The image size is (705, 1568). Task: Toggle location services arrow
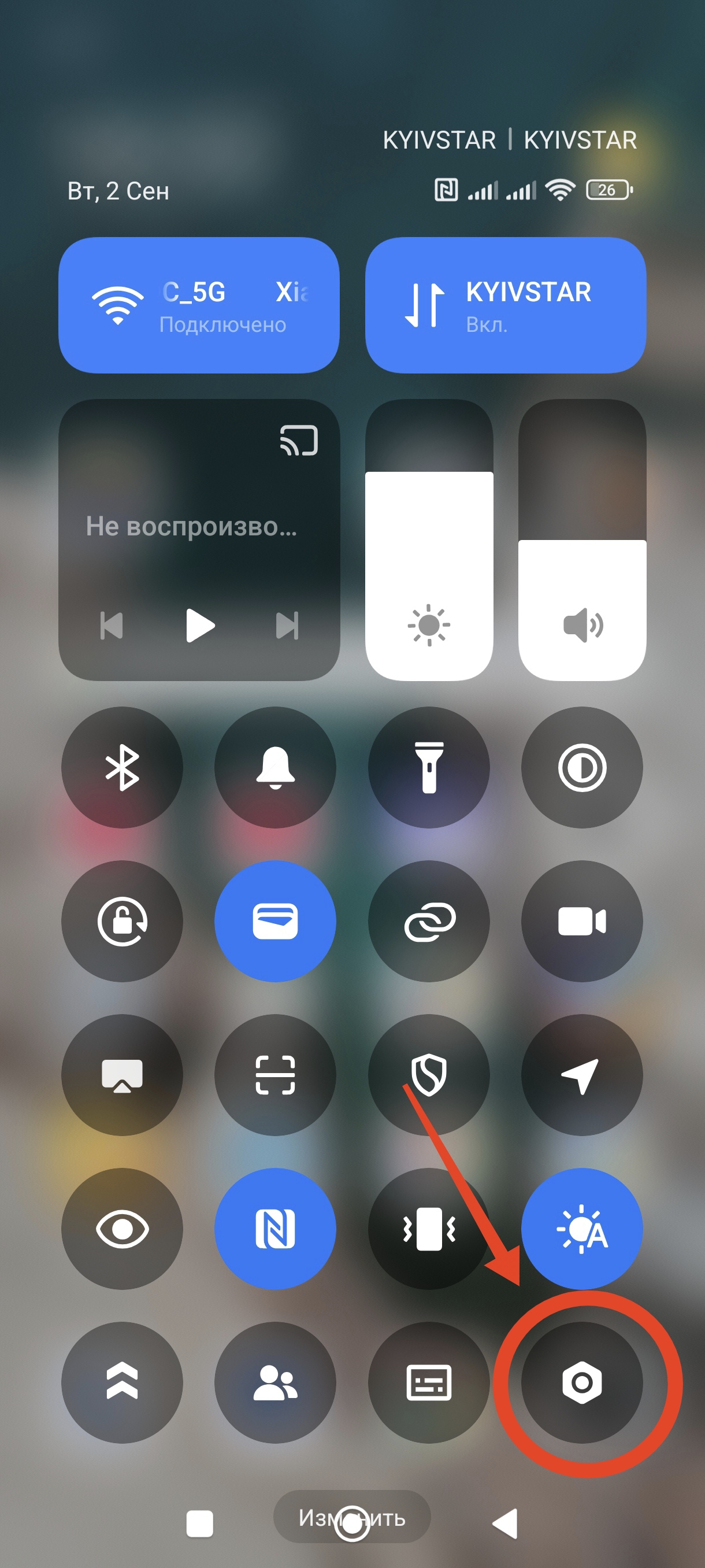point(581,1074)
